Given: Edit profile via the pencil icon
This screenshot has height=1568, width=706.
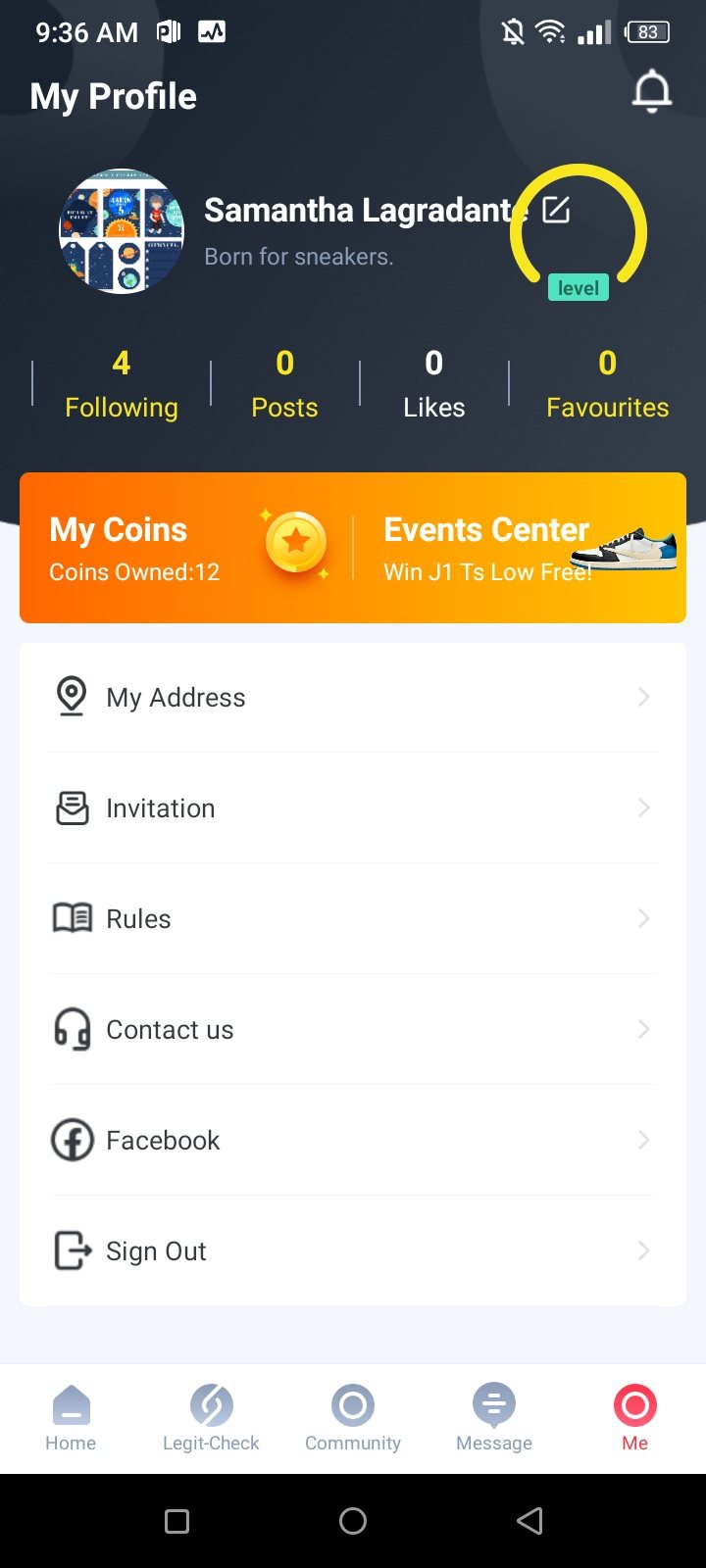Looking at the screenshot, I should click(x=556, y=210).
